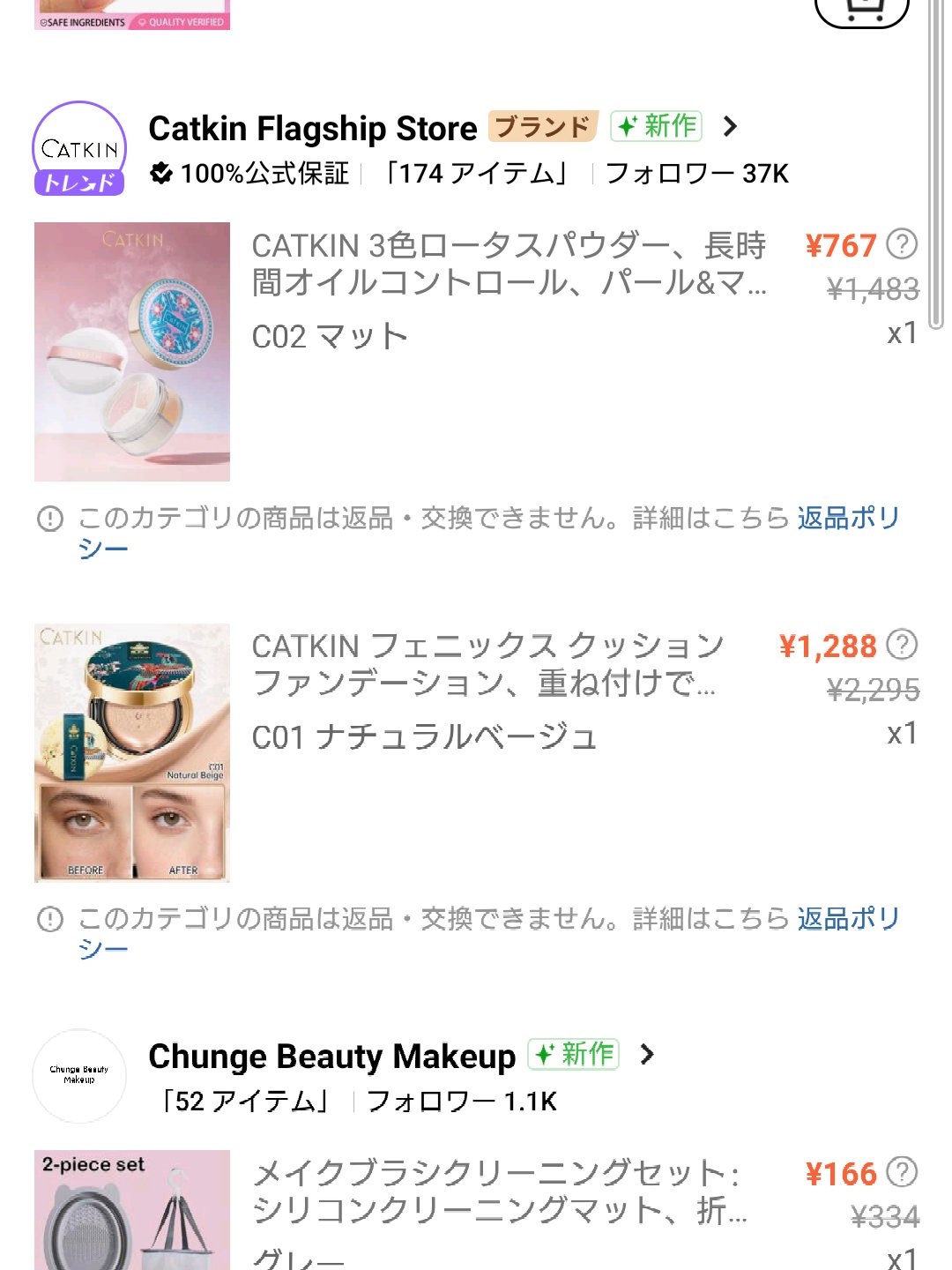Open 返品ポリシー link under the クッションファンデーション item
The width and height of the screenshot is (952, 1270).
click(848, 919)
